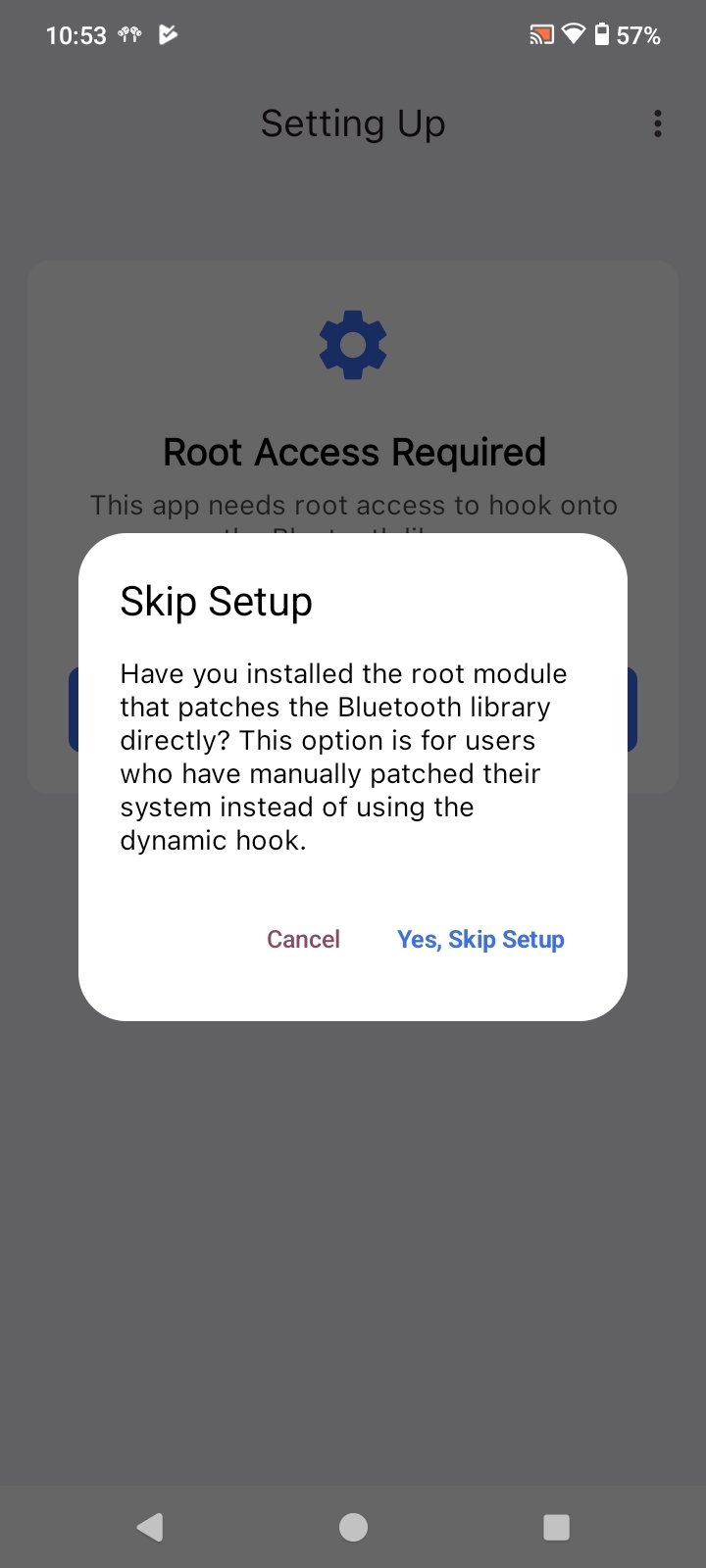Image resolution: width=706 pixels, height=1568 pixels.
Task: Confirm with Yes, Skip Setup
Action: pos(480,939)
